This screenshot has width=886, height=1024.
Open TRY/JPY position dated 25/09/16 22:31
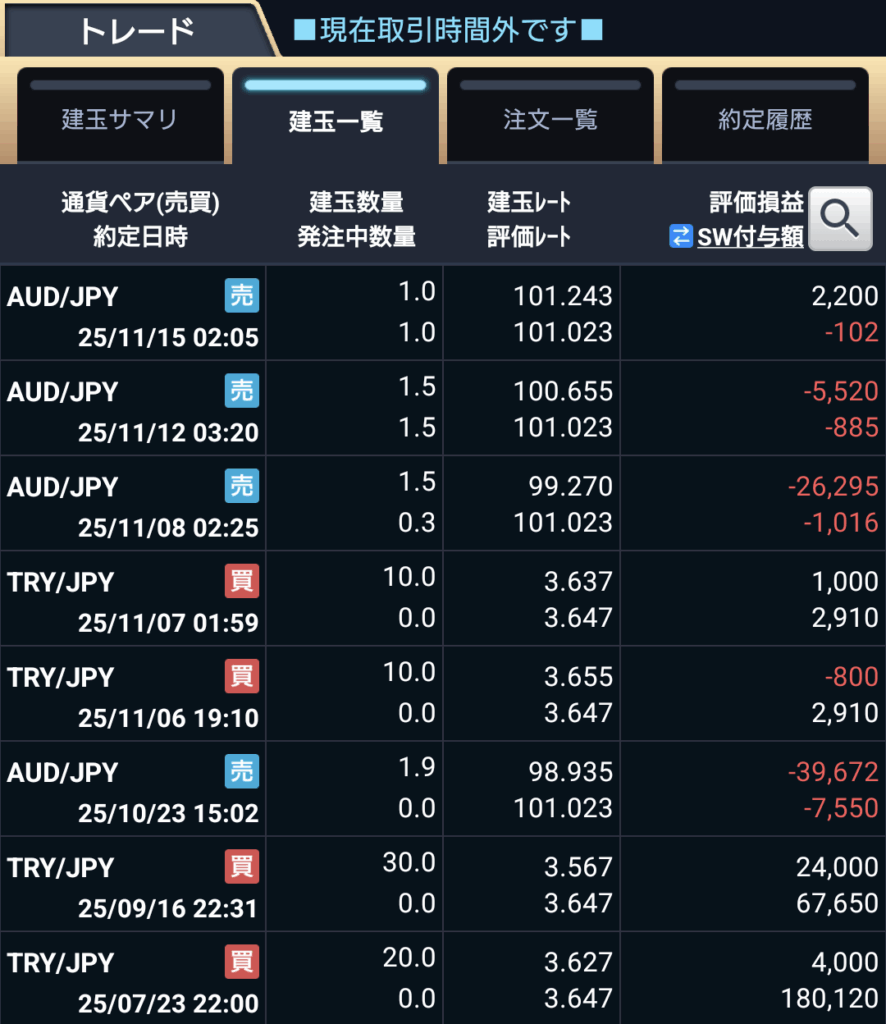pyautogui.click(x=442, y=884)
